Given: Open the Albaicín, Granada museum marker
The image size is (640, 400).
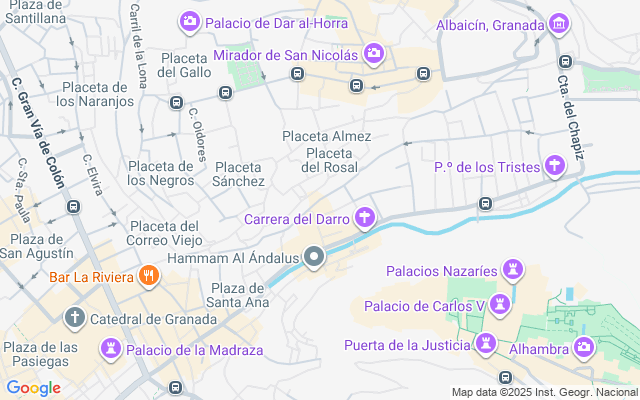Looking at the screenshot, I should coord(560,23).
